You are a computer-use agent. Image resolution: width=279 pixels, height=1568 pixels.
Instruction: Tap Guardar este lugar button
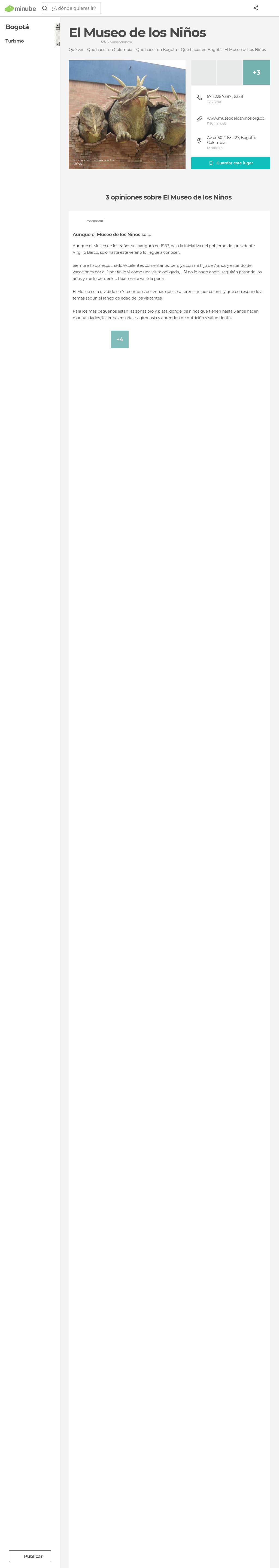[x=231, y=163]
